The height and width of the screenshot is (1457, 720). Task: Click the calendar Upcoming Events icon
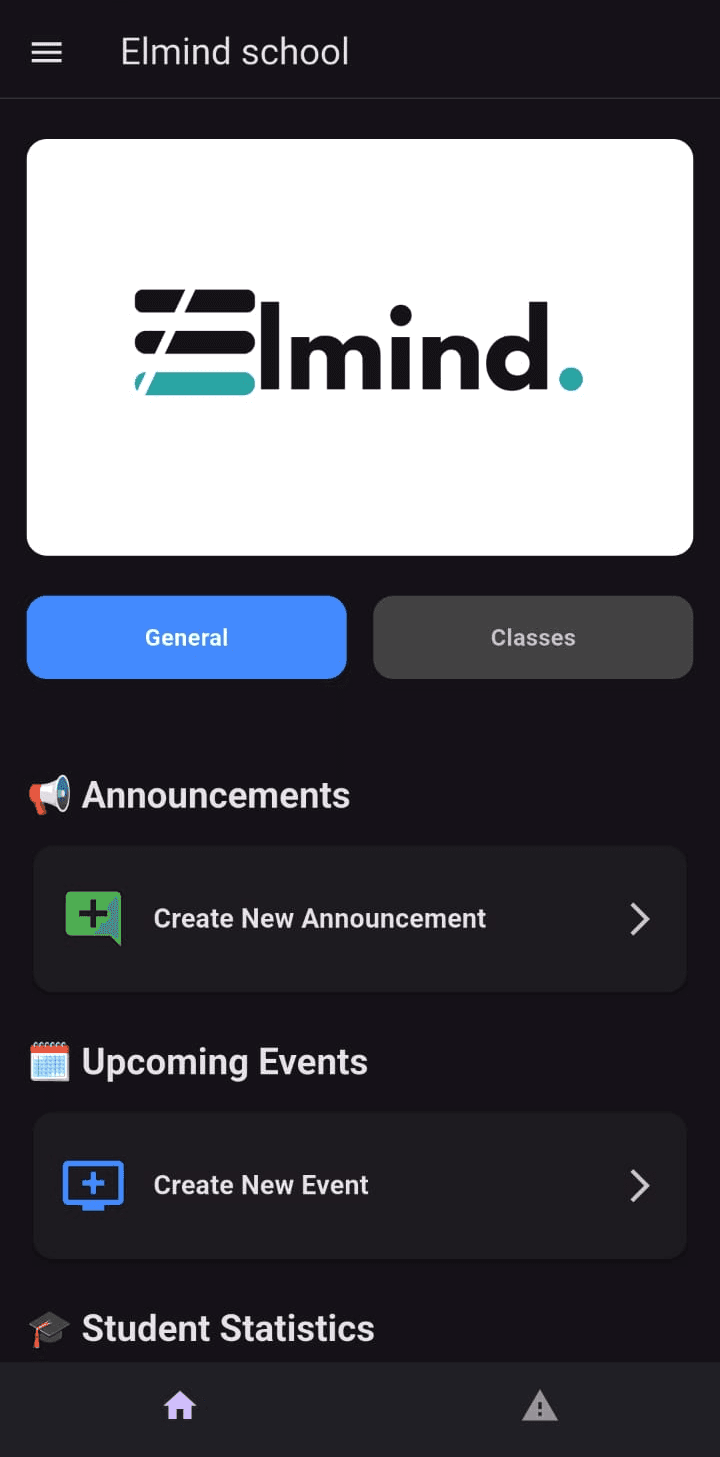[x=48, y=1061]
